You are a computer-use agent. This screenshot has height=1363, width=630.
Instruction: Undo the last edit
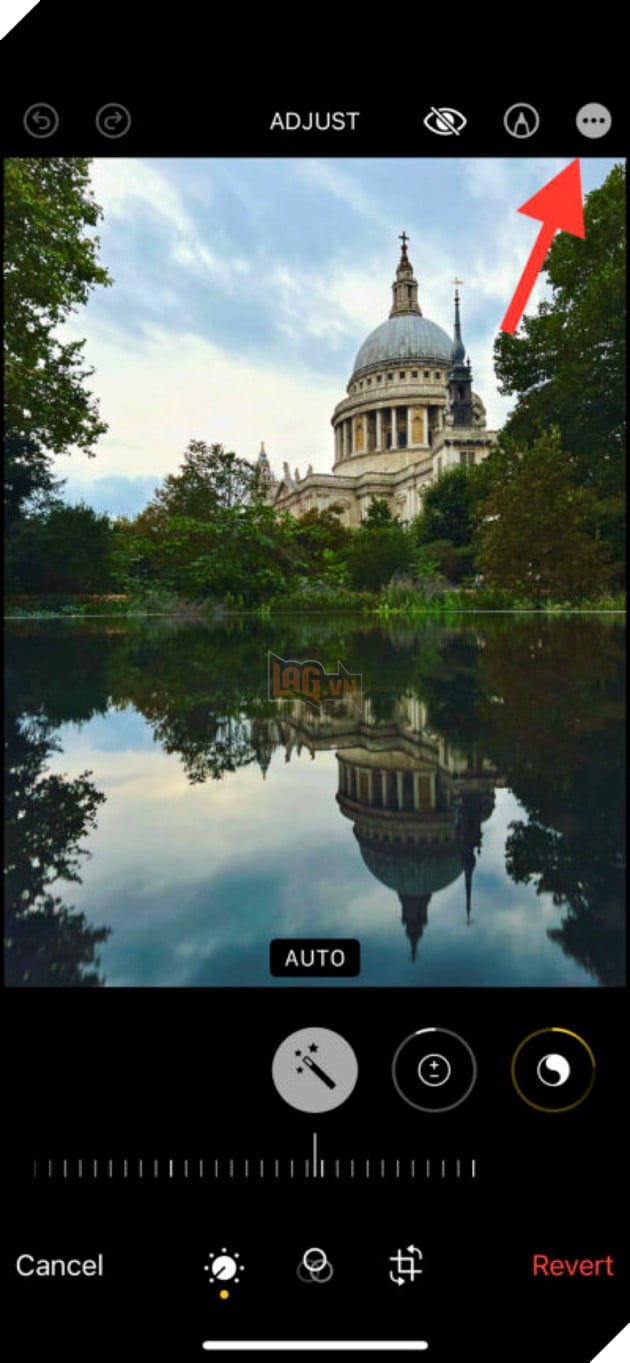coord(41,122)
